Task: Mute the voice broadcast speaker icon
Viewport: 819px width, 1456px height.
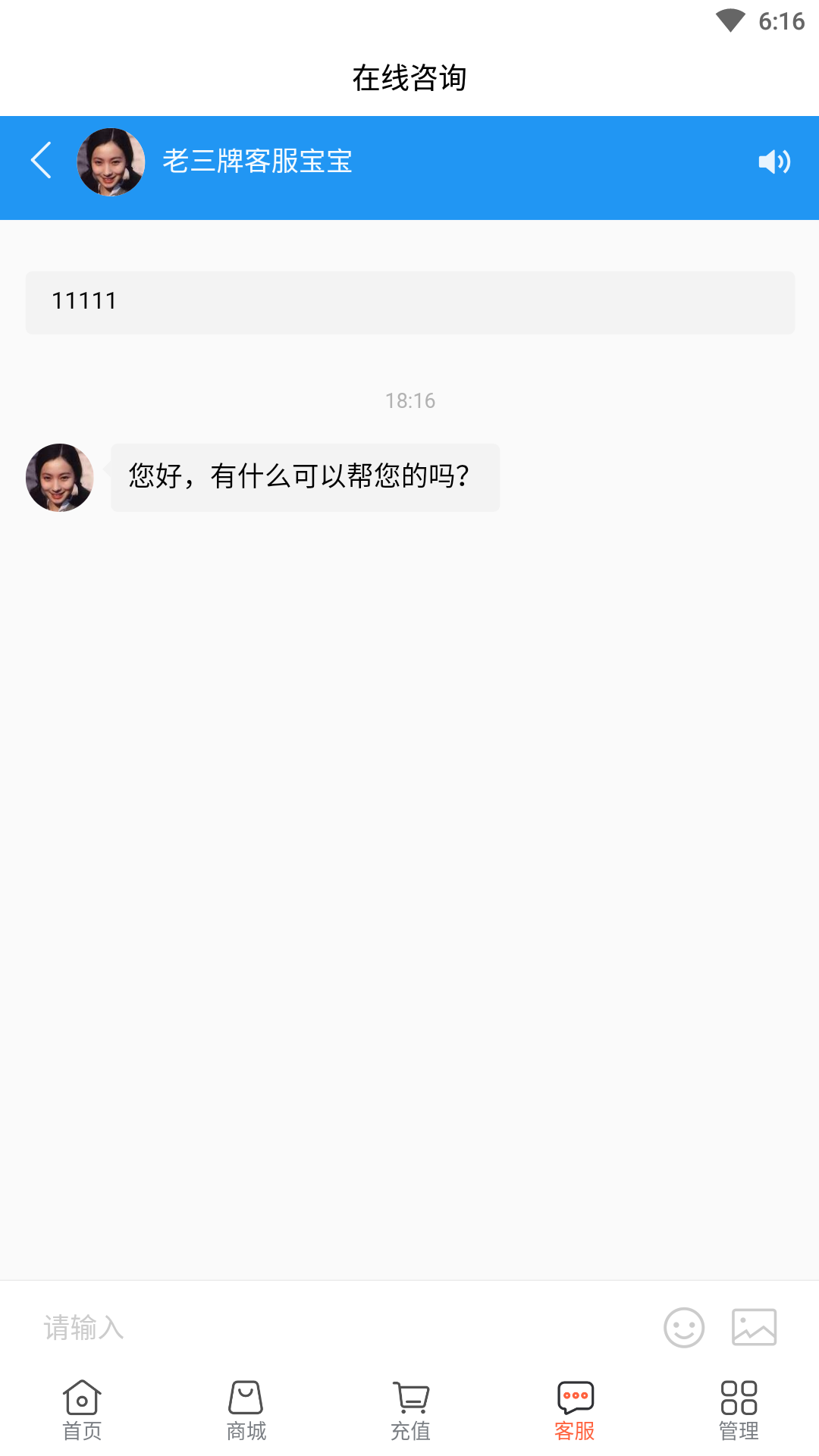Action: click(773, 162)
